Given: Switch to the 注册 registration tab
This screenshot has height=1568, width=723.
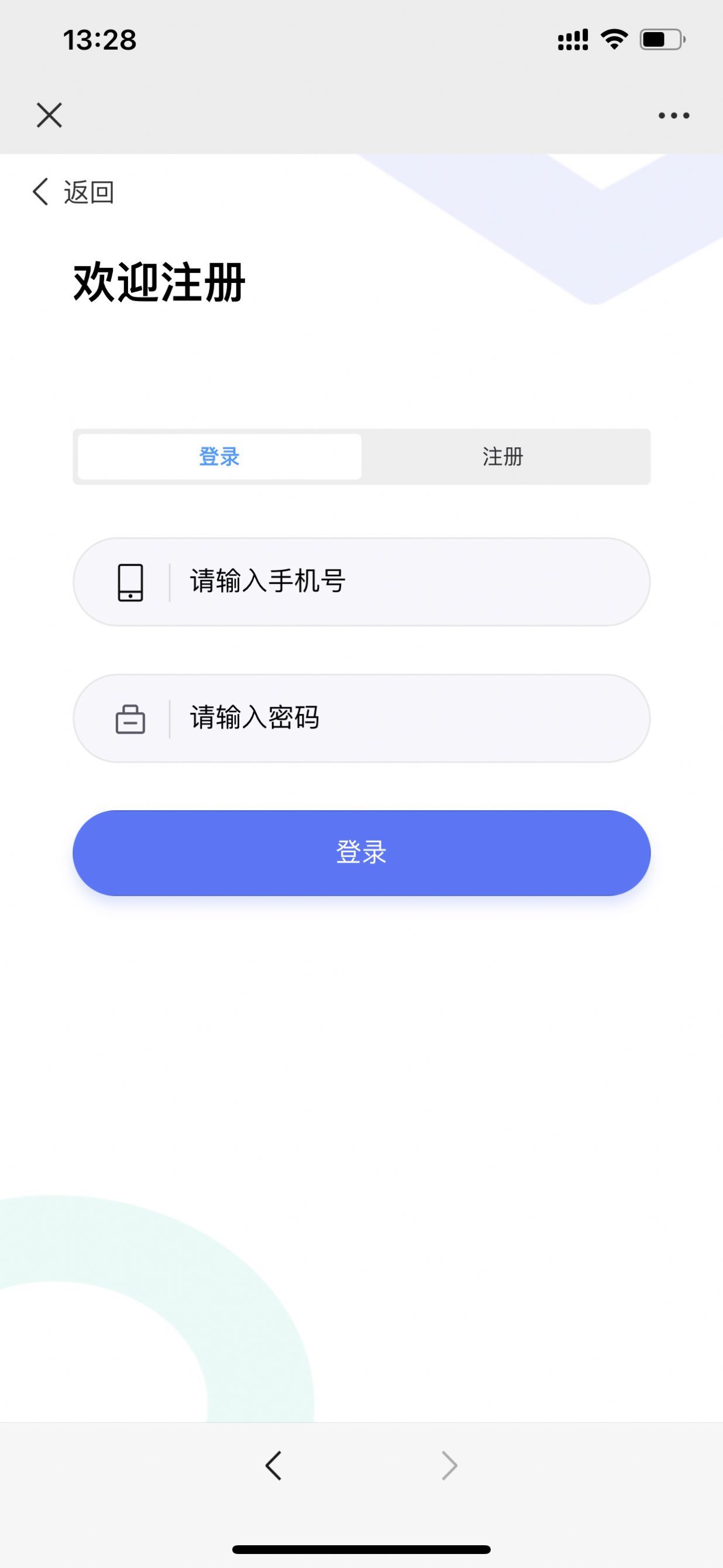Looking at the screenshot, I should [x=503, y=457].
